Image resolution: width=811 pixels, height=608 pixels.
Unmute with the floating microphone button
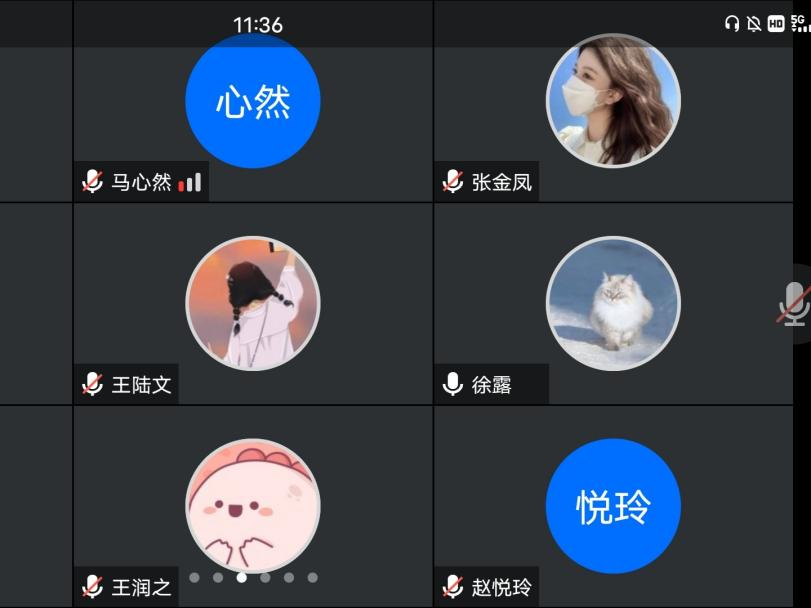795,303
